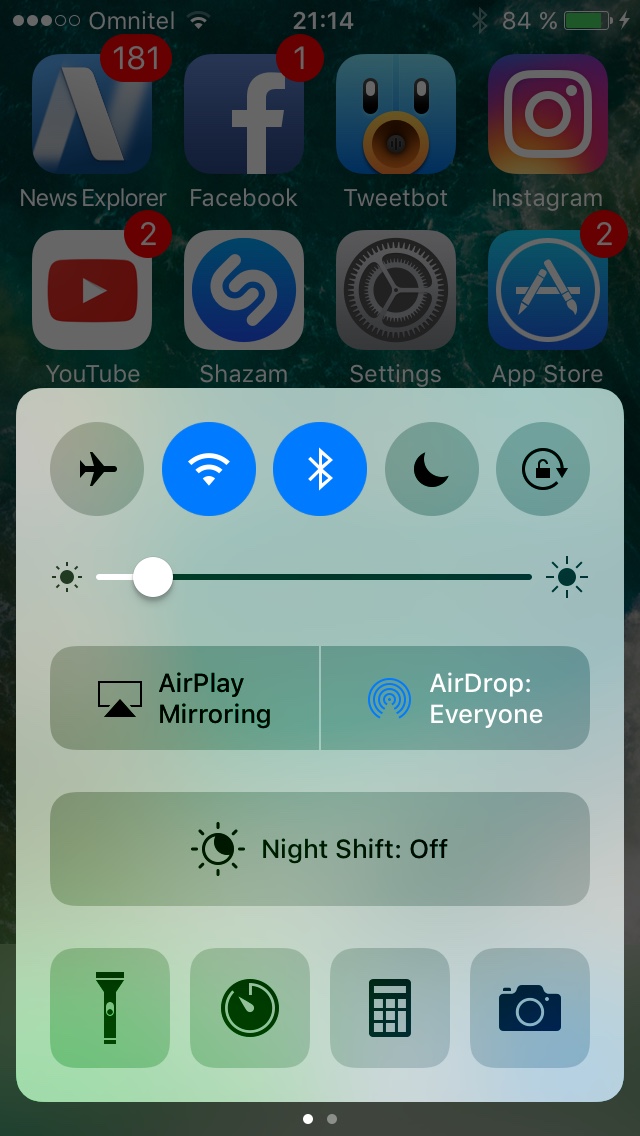Disable Bluetooth
Screen dimensions: 640x1136
click(320, 469)
